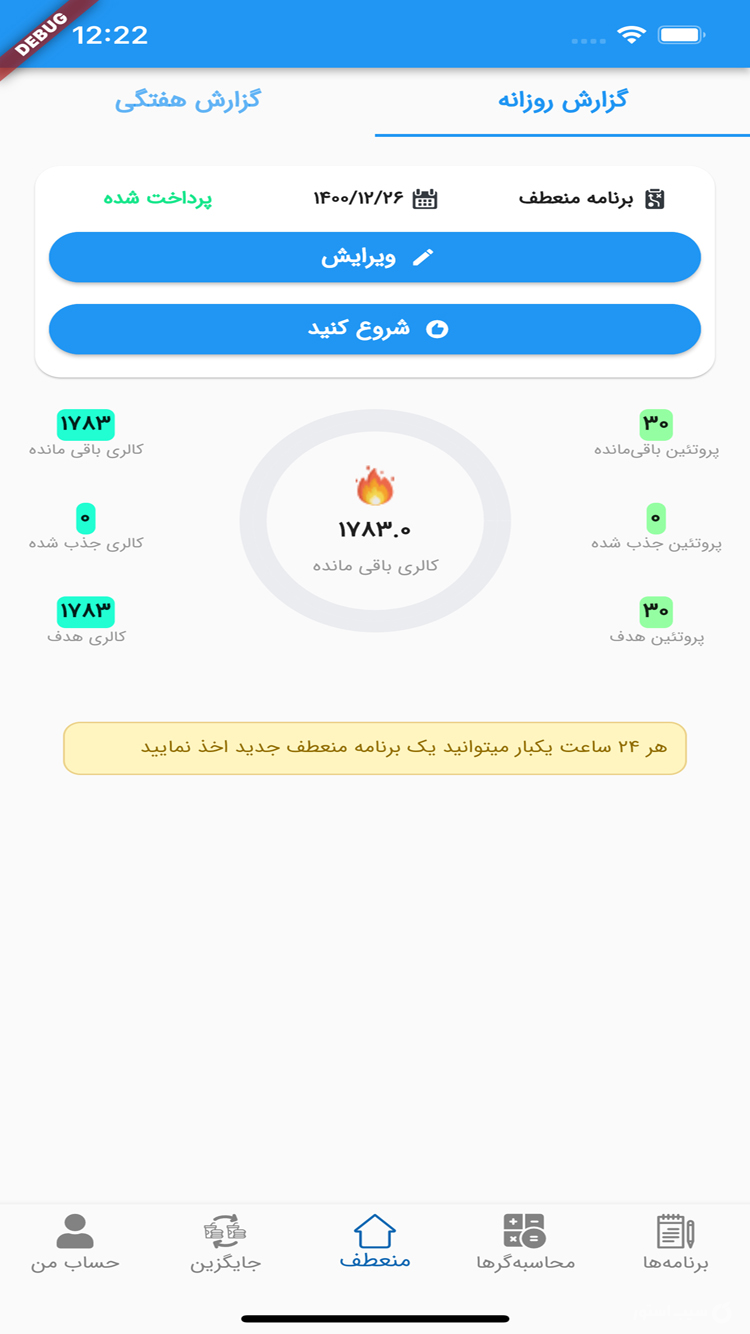Viewport: 750px width, 1334px height.
Task: Tap the yellow 24-hour notice banner
Action: pyautogui.click(x=375, y=748)
